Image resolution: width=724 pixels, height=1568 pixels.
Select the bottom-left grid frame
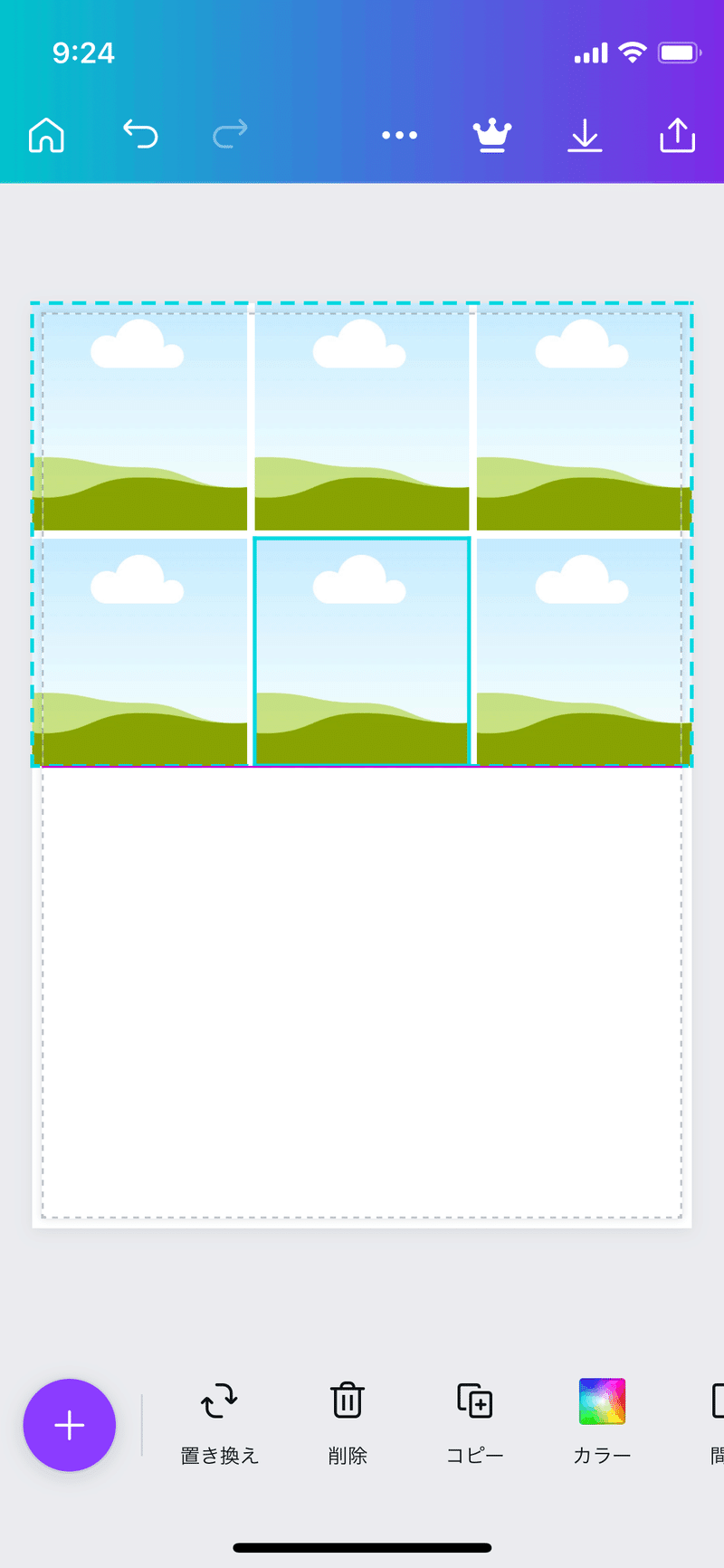pyautogui.click(x=141, y=652)
